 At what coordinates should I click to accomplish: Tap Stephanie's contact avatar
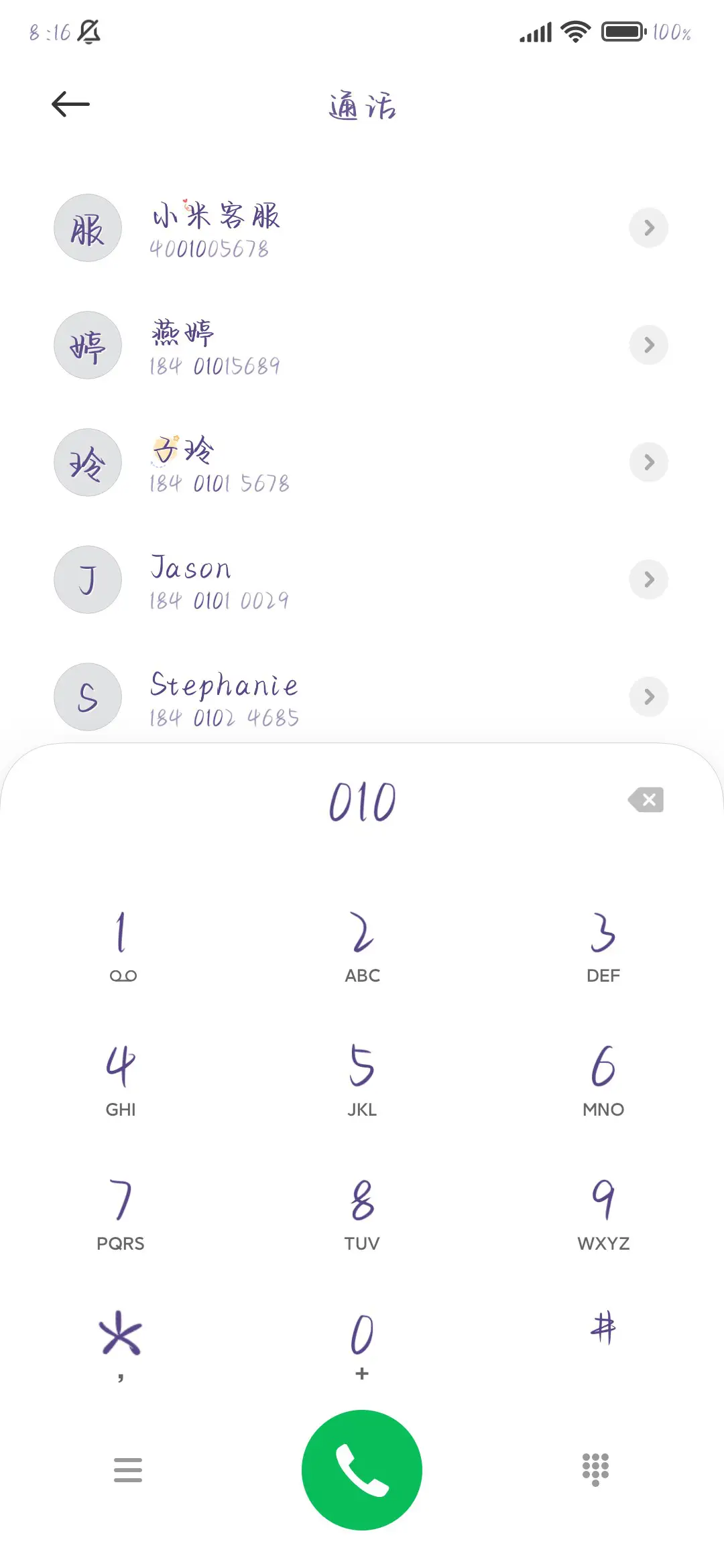click(87, 697)
